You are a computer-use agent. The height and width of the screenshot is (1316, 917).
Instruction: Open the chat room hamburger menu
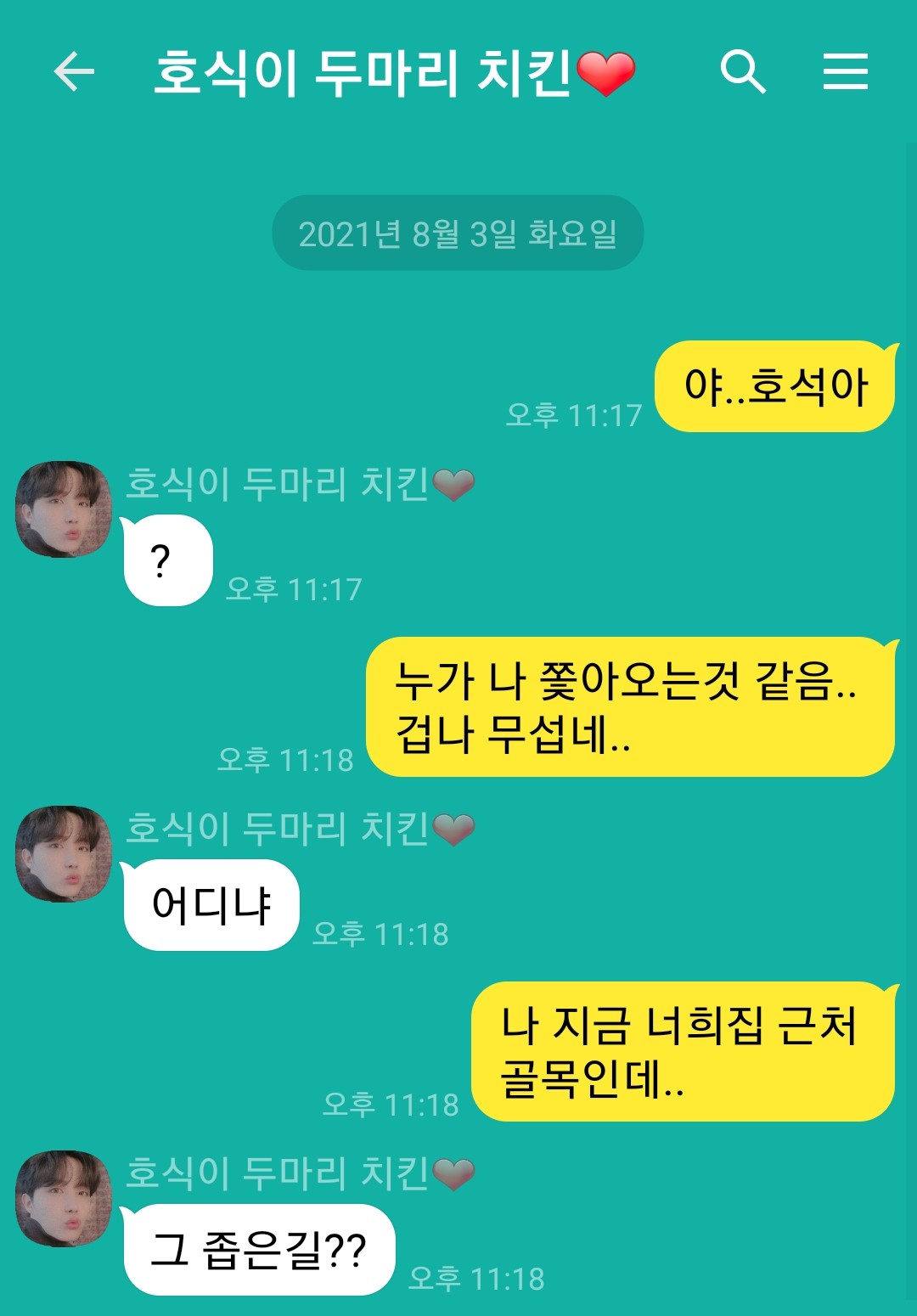coord(846,70)
